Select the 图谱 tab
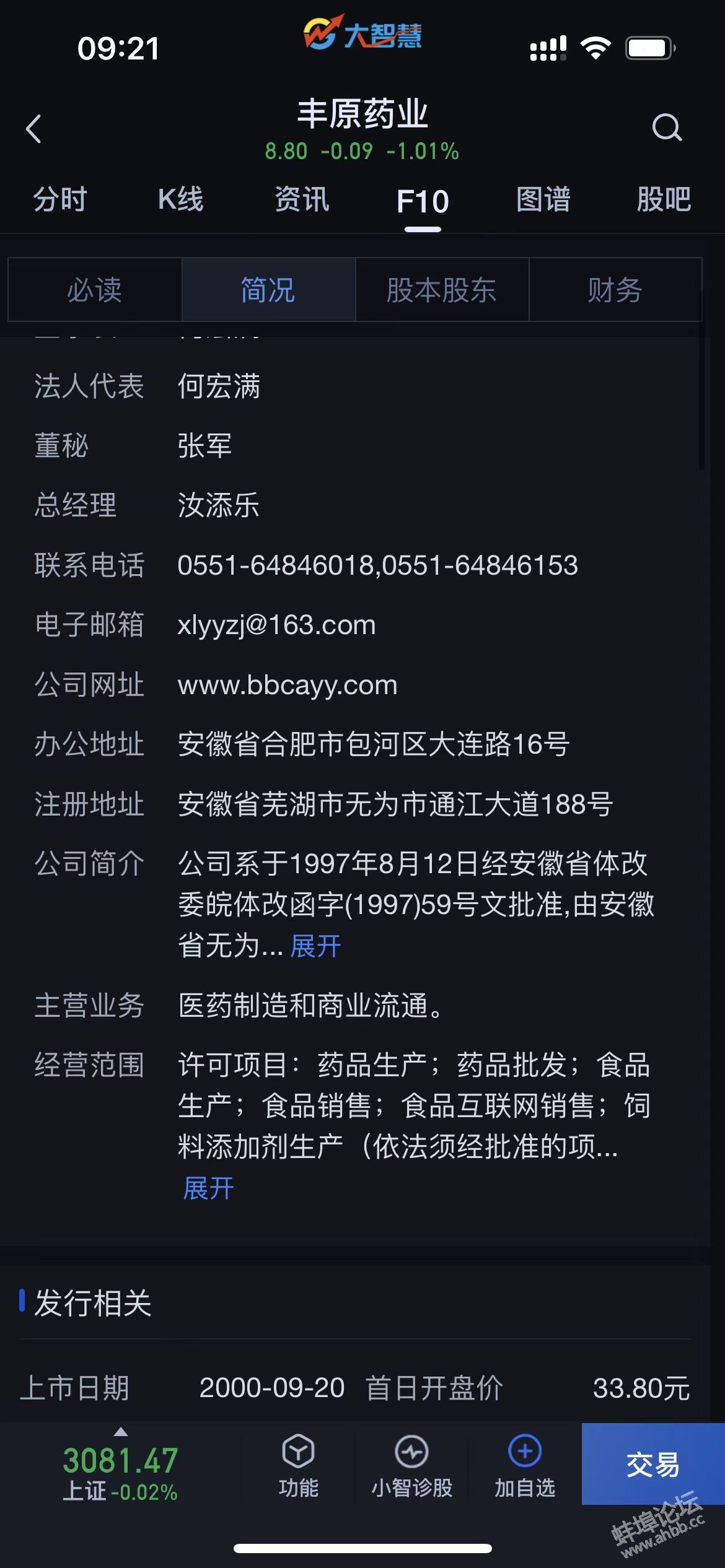This screenshot has width=725, height=1568. pos(543,199)
